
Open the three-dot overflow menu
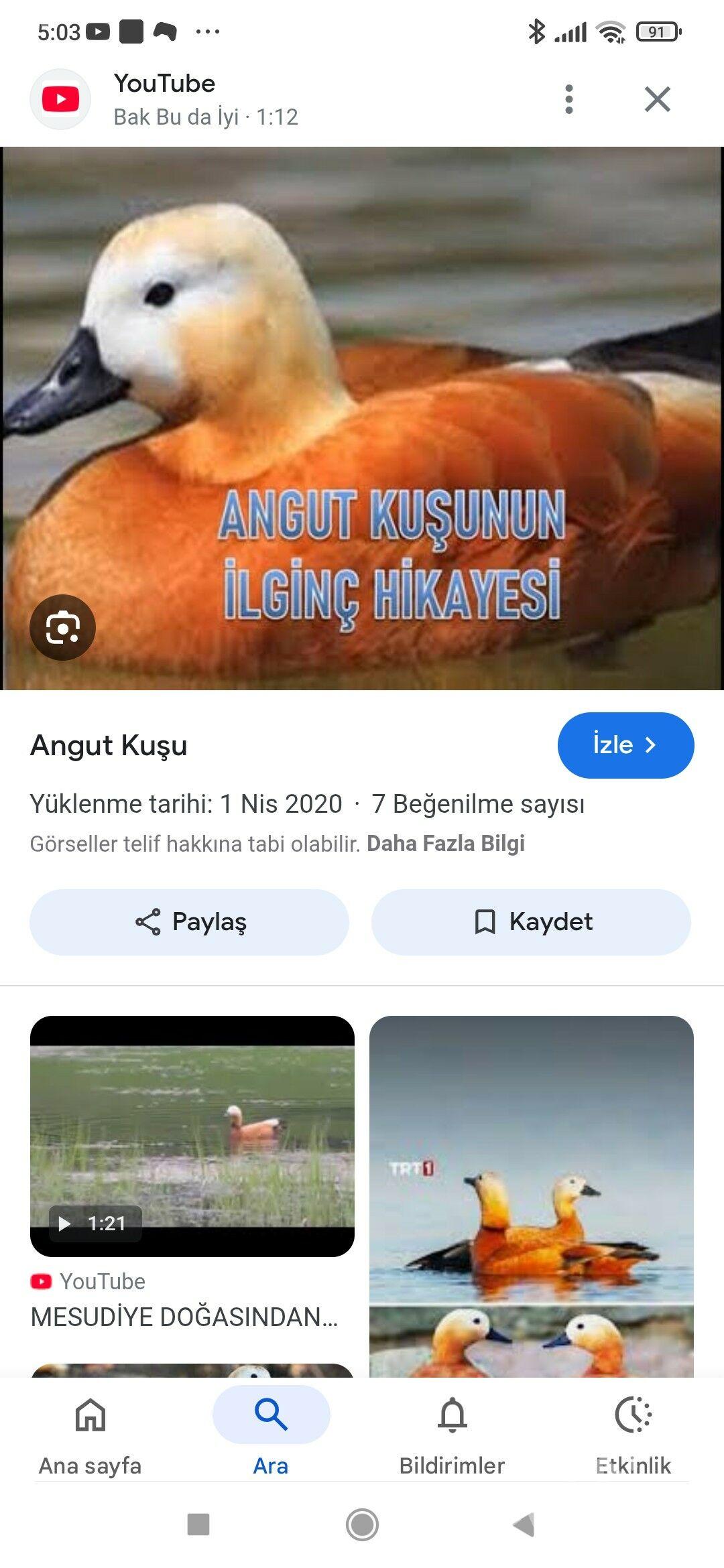pos(569,99)
